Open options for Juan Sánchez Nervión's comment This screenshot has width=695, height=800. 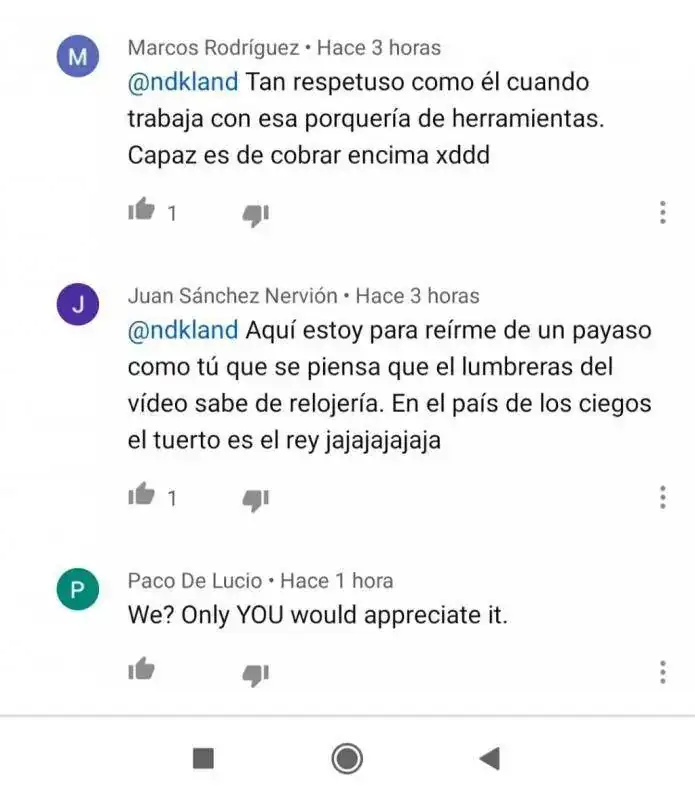pos(662,497)
